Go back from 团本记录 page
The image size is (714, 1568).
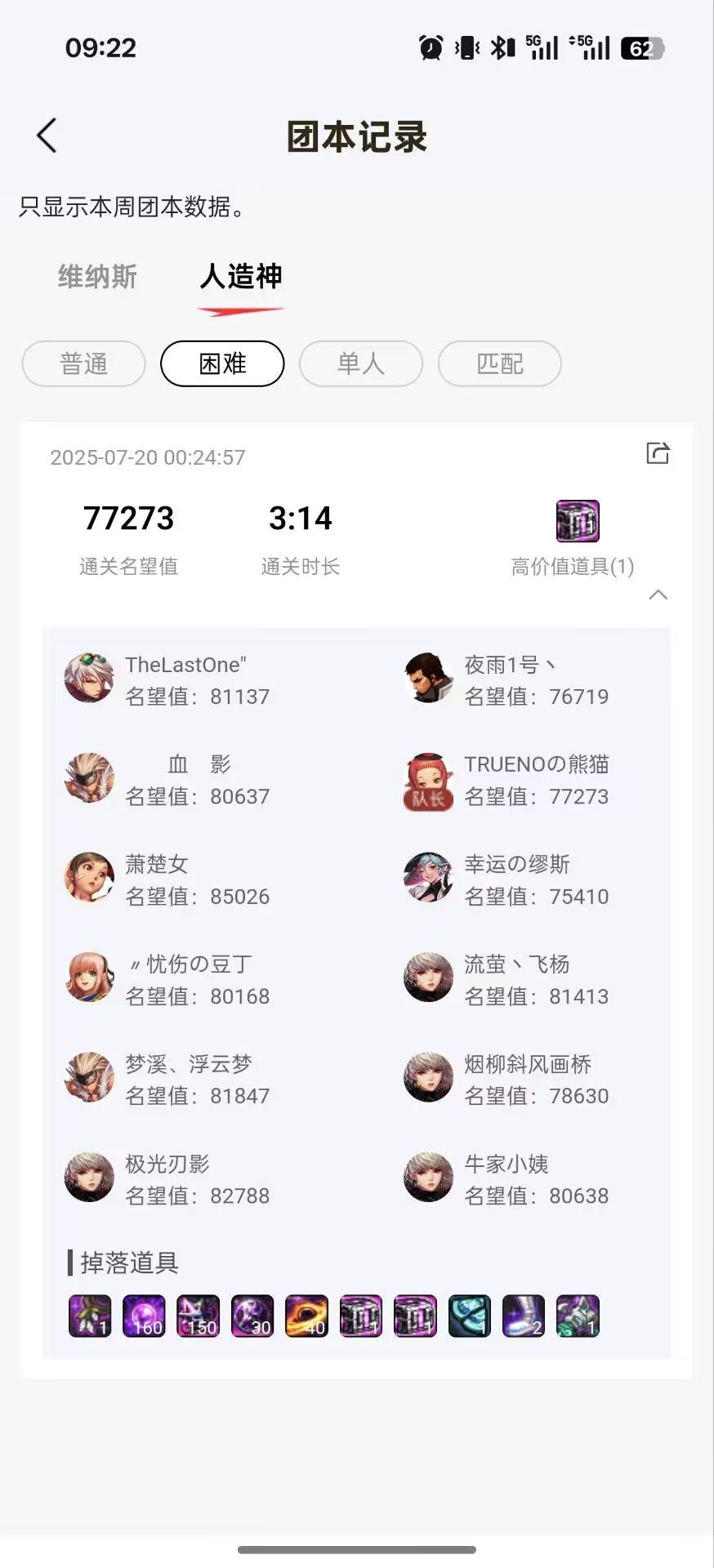[47, 136]
